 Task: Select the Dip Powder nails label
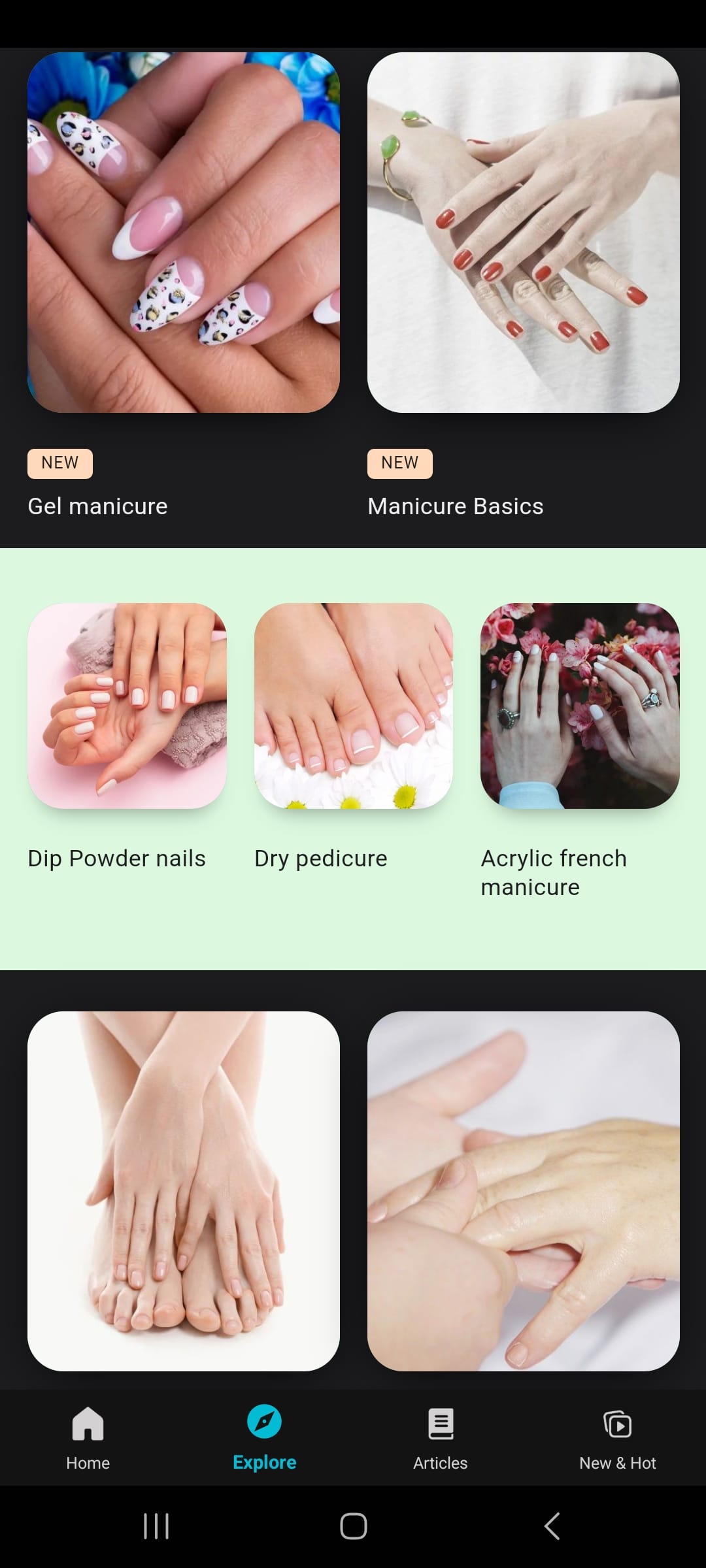pos(116,858)
